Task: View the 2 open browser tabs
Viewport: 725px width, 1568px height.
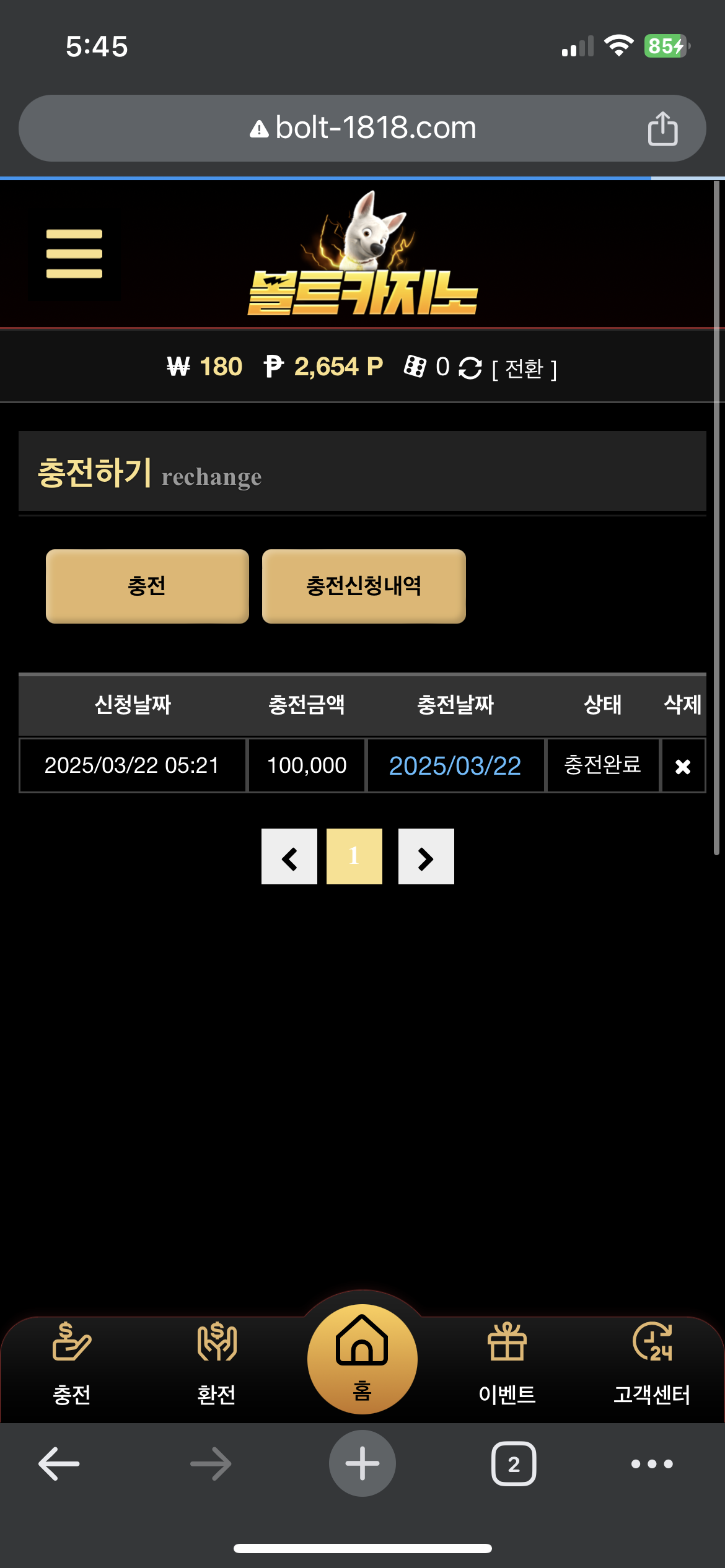Action: 514,1464
